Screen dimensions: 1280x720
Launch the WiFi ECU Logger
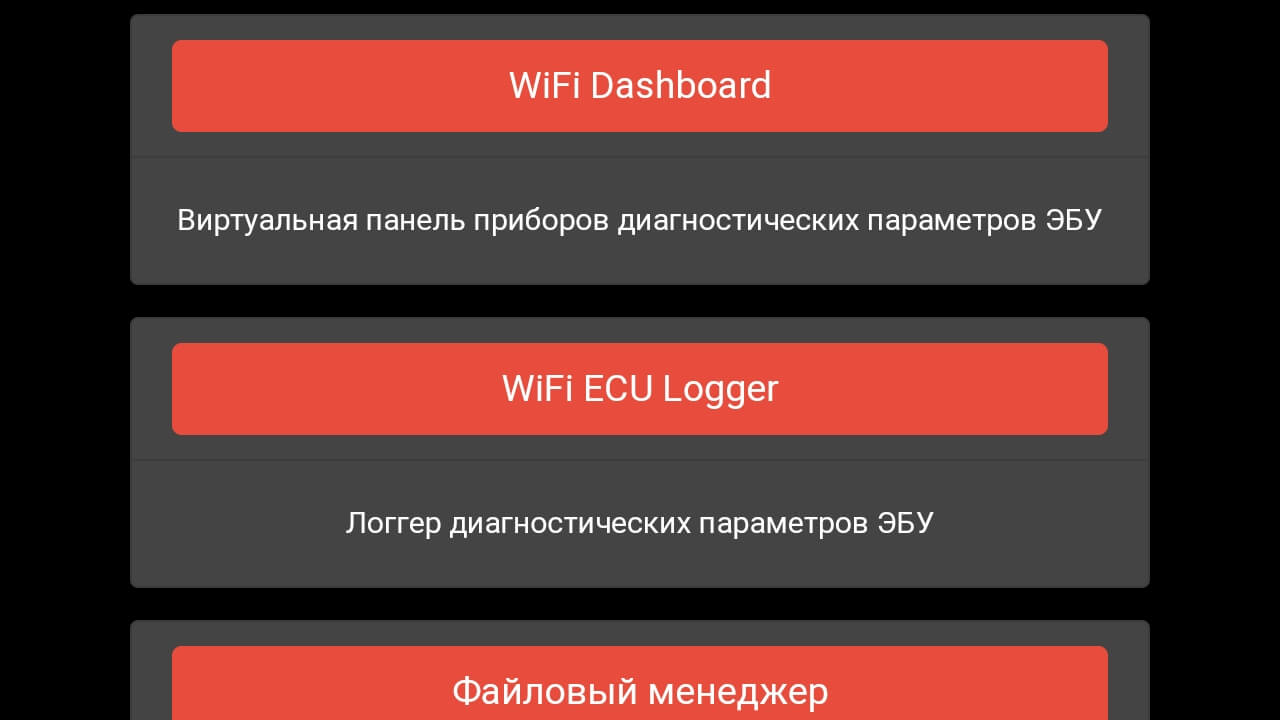(x=640, y=389)
